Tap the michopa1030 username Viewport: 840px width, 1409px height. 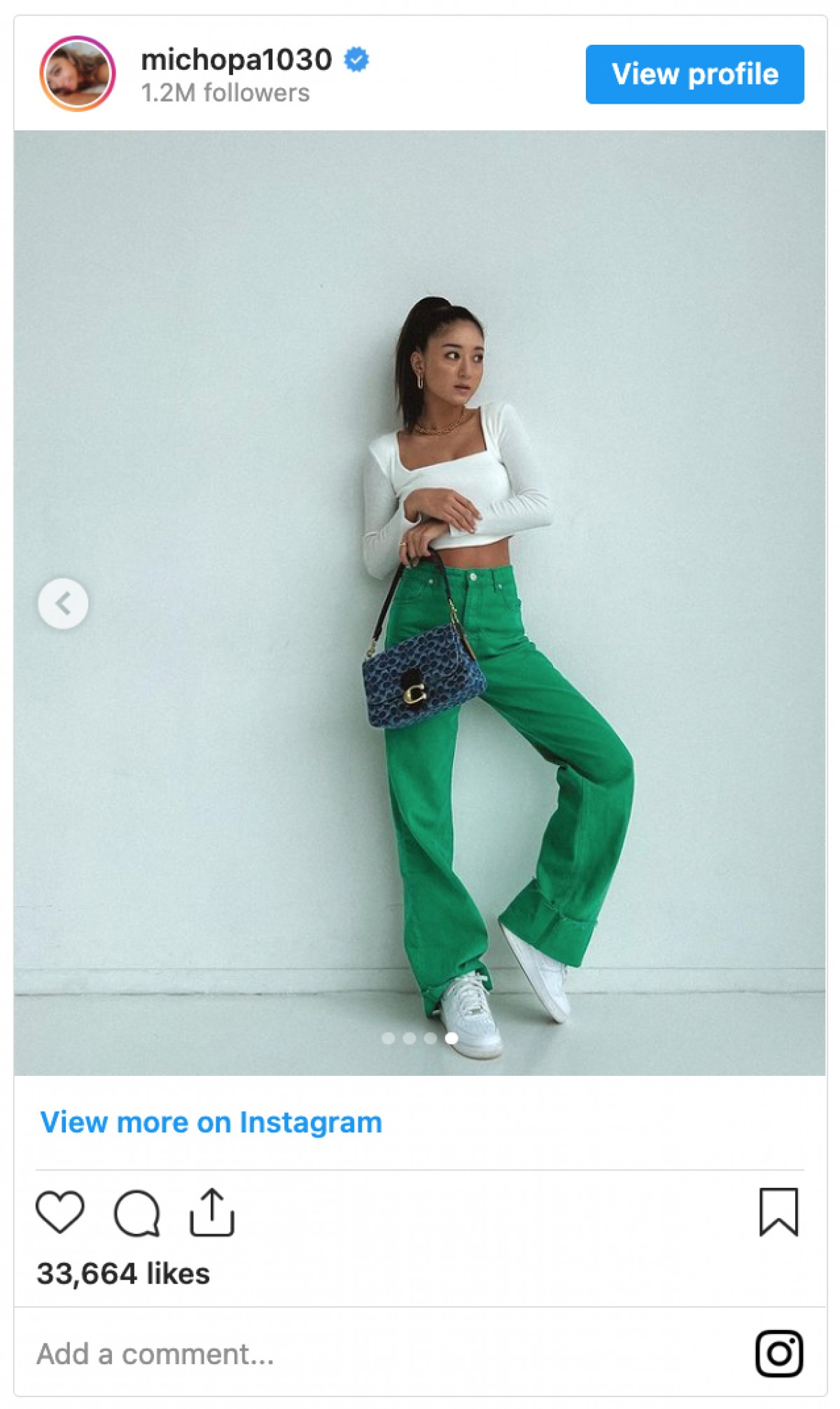click(236, 59)
